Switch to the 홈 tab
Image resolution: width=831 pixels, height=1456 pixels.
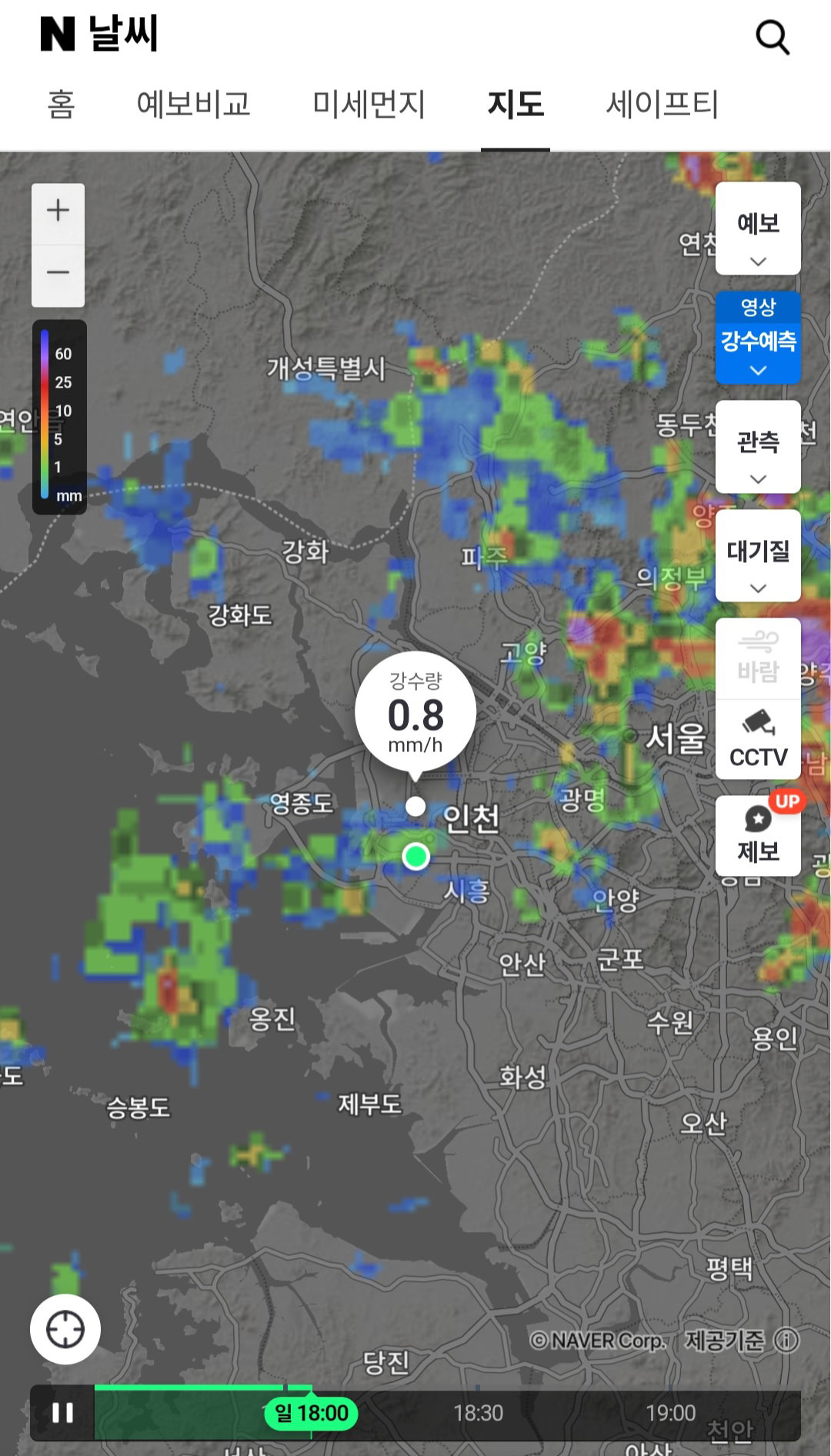pyautogui.click(x=62, y=104)
